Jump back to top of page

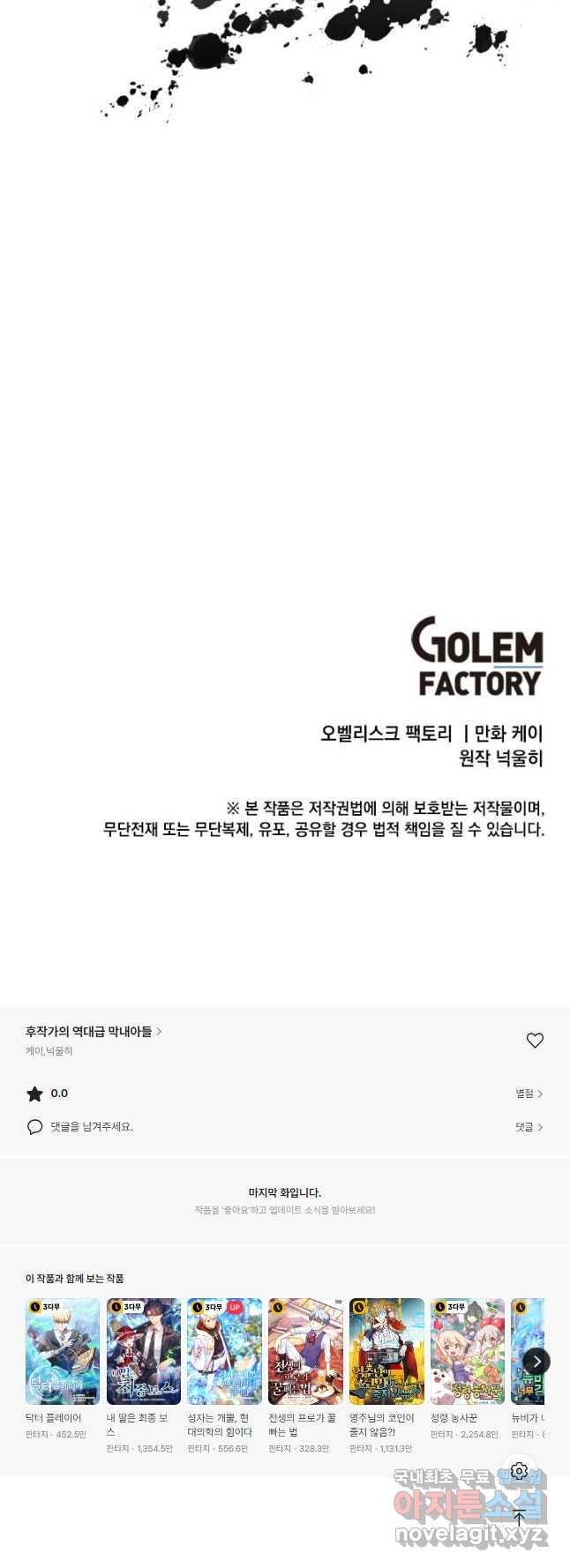[519, 1517]
